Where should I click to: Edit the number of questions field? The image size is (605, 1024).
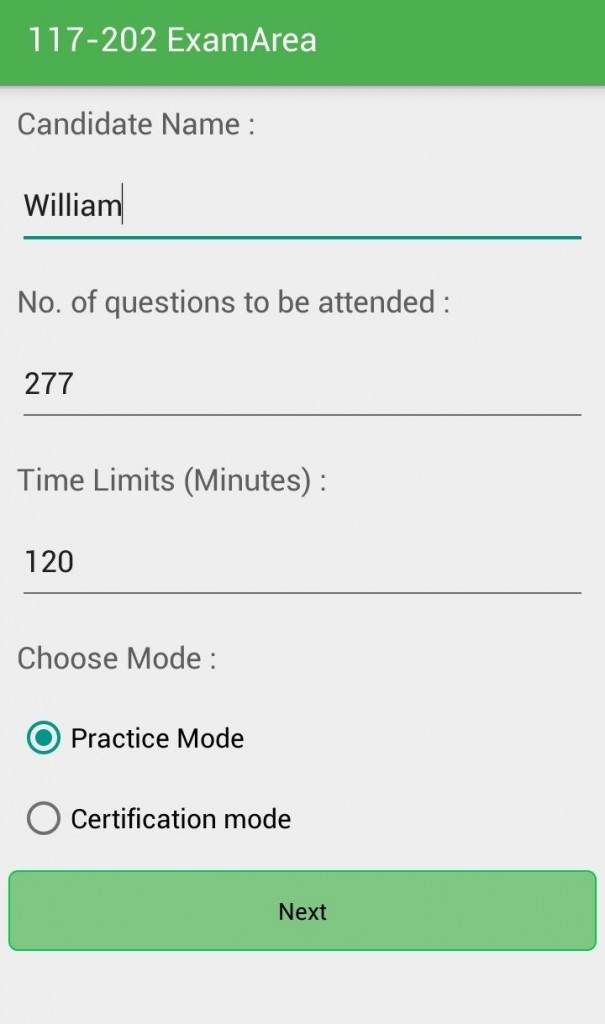pyautogui.click(x=302, y=384)
